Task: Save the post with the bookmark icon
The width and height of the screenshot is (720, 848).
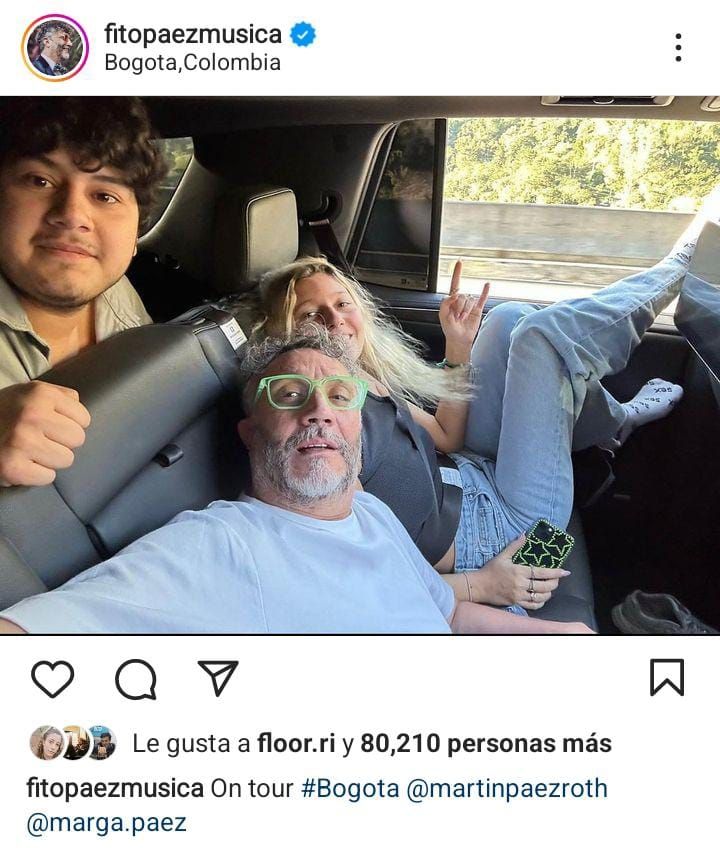Action: (x=666, y=678)
